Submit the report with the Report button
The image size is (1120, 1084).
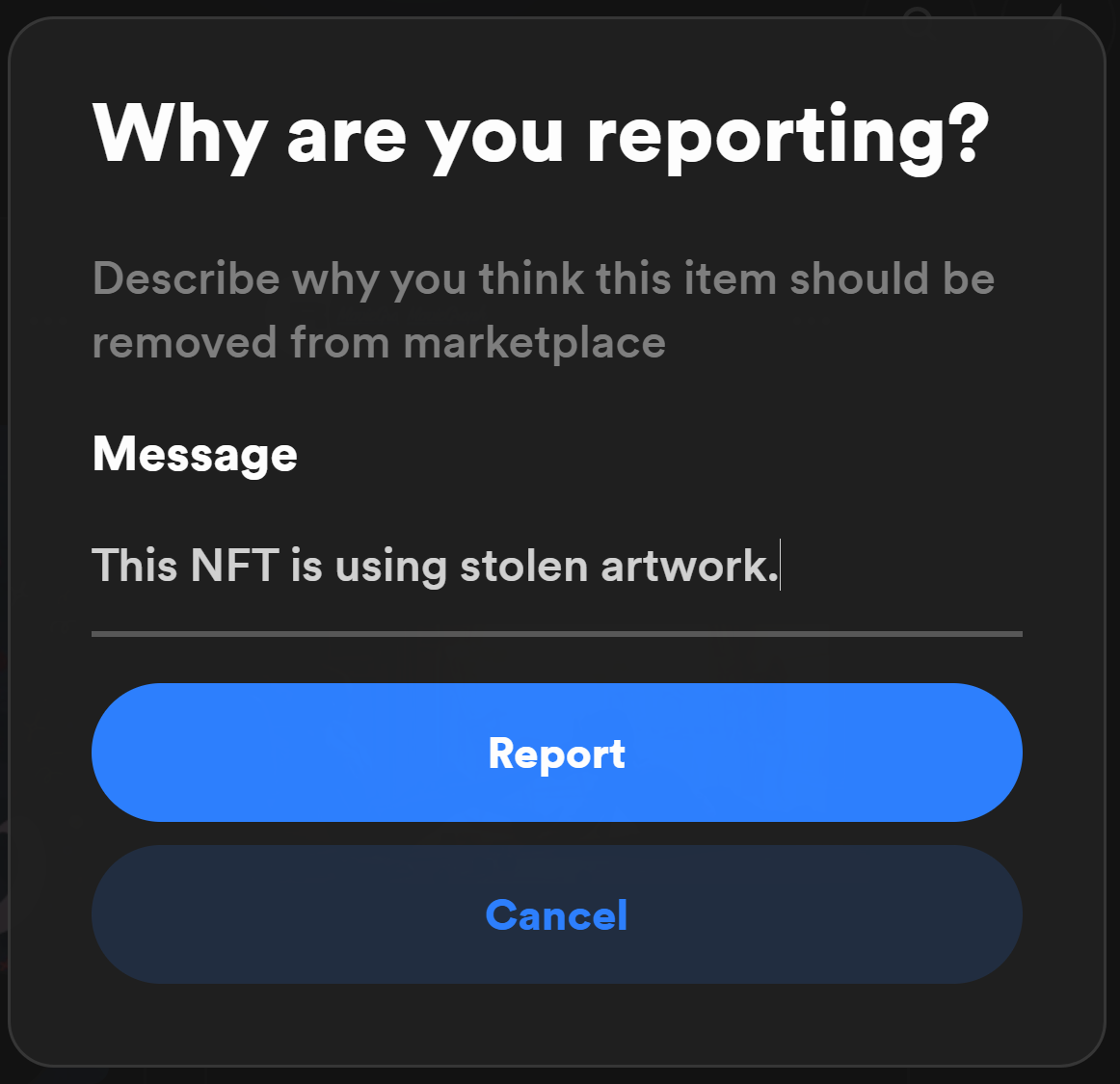click(556, 753)
